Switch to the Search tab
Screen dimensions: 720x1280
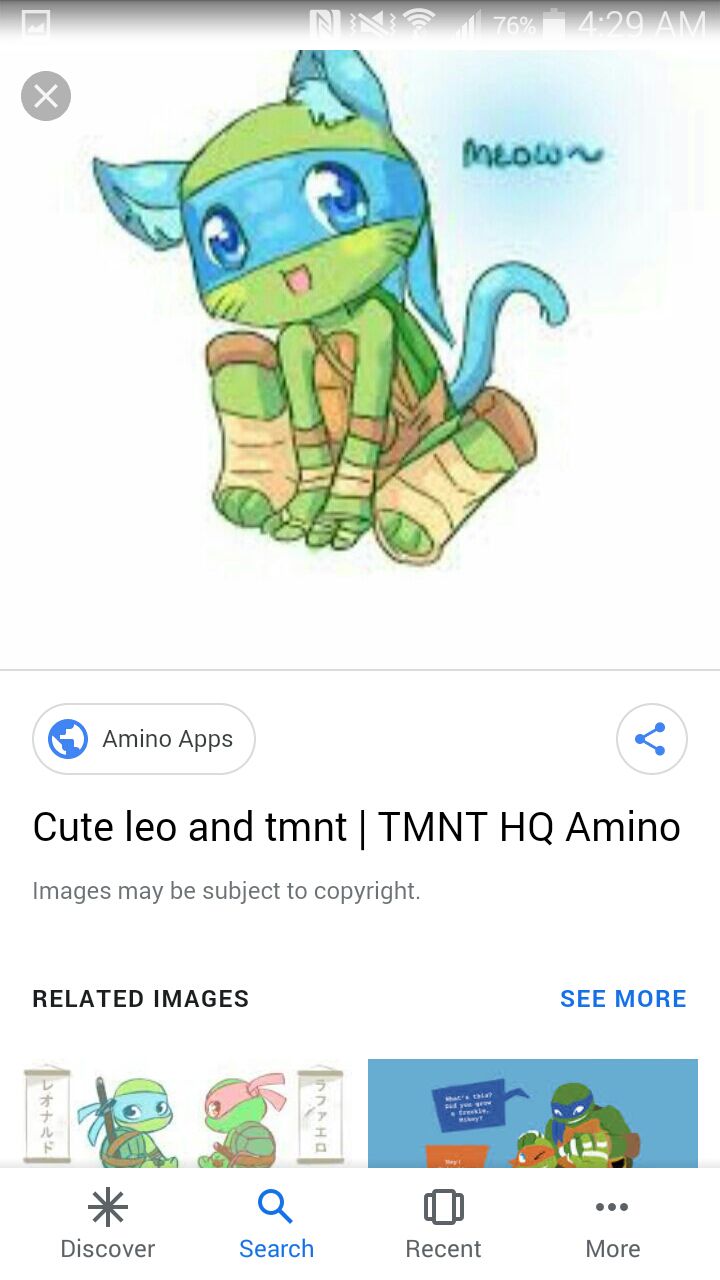tap(276, 1224)
